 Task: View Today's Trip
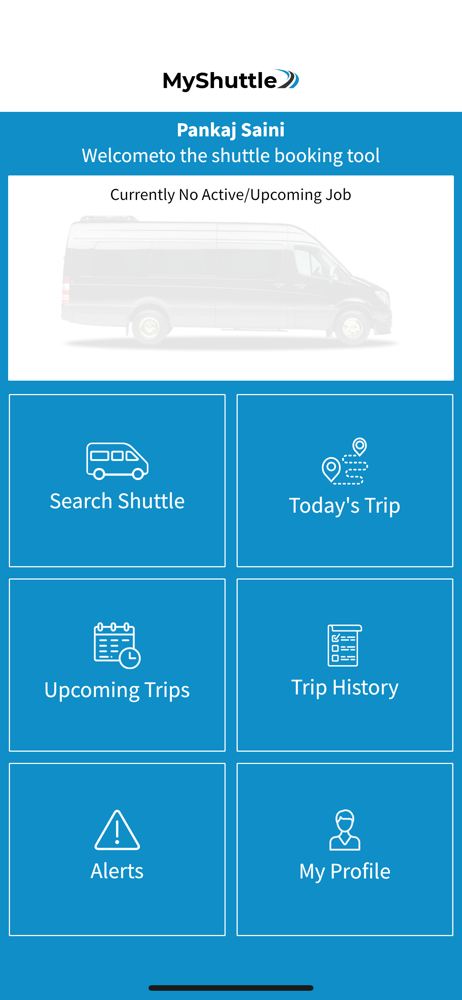click(x=345, y=480)
